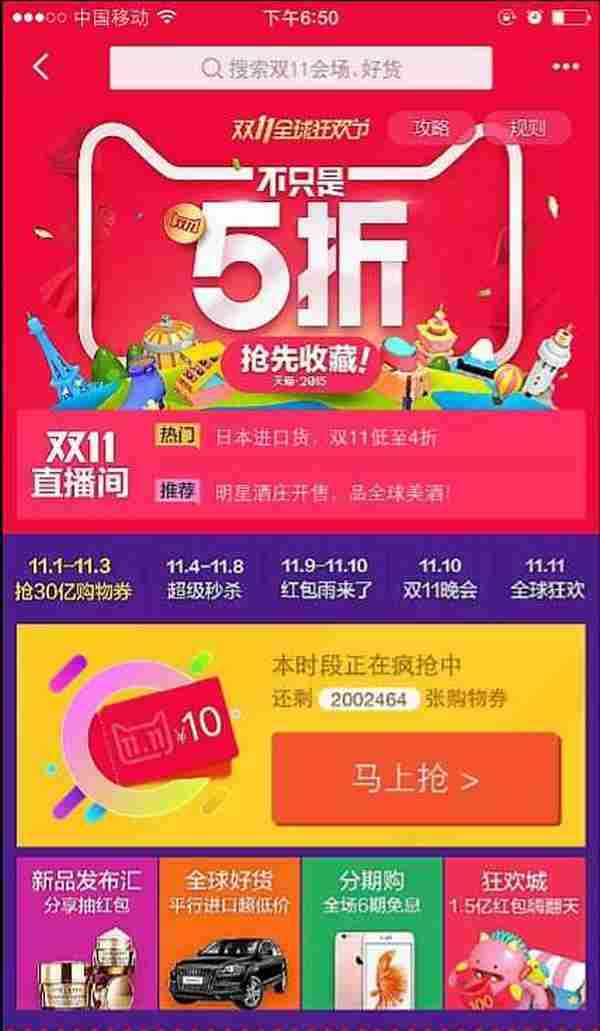Open the 分期购 tile
The height and width of the screenshot is (1031, 600).
click(371, 935)
